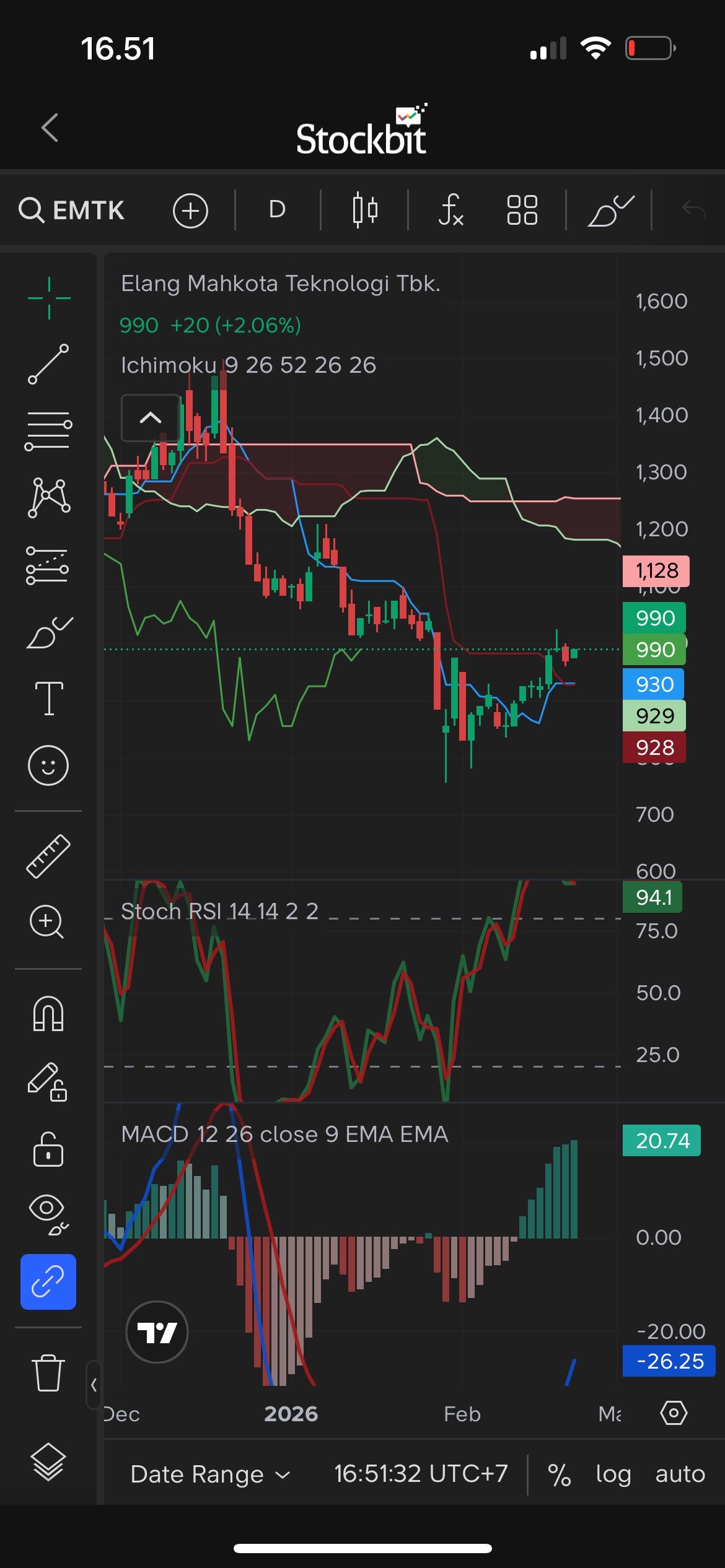Select the trend line drawing tool
This screenshot has width=725, height=1568.
pyautogui.click(x=48, y=364)
